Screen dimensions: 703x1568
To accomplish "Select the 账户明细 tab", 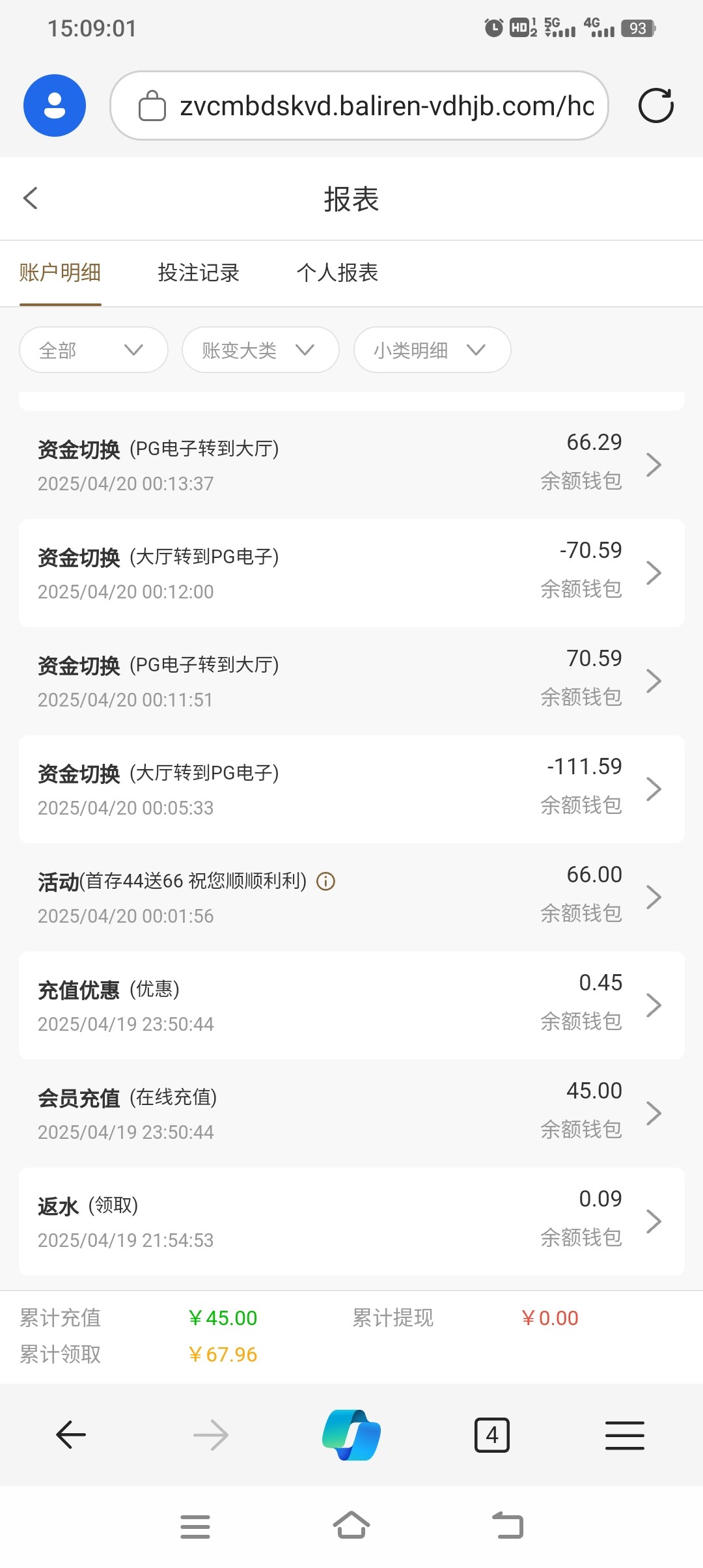I will pos(60,273).
